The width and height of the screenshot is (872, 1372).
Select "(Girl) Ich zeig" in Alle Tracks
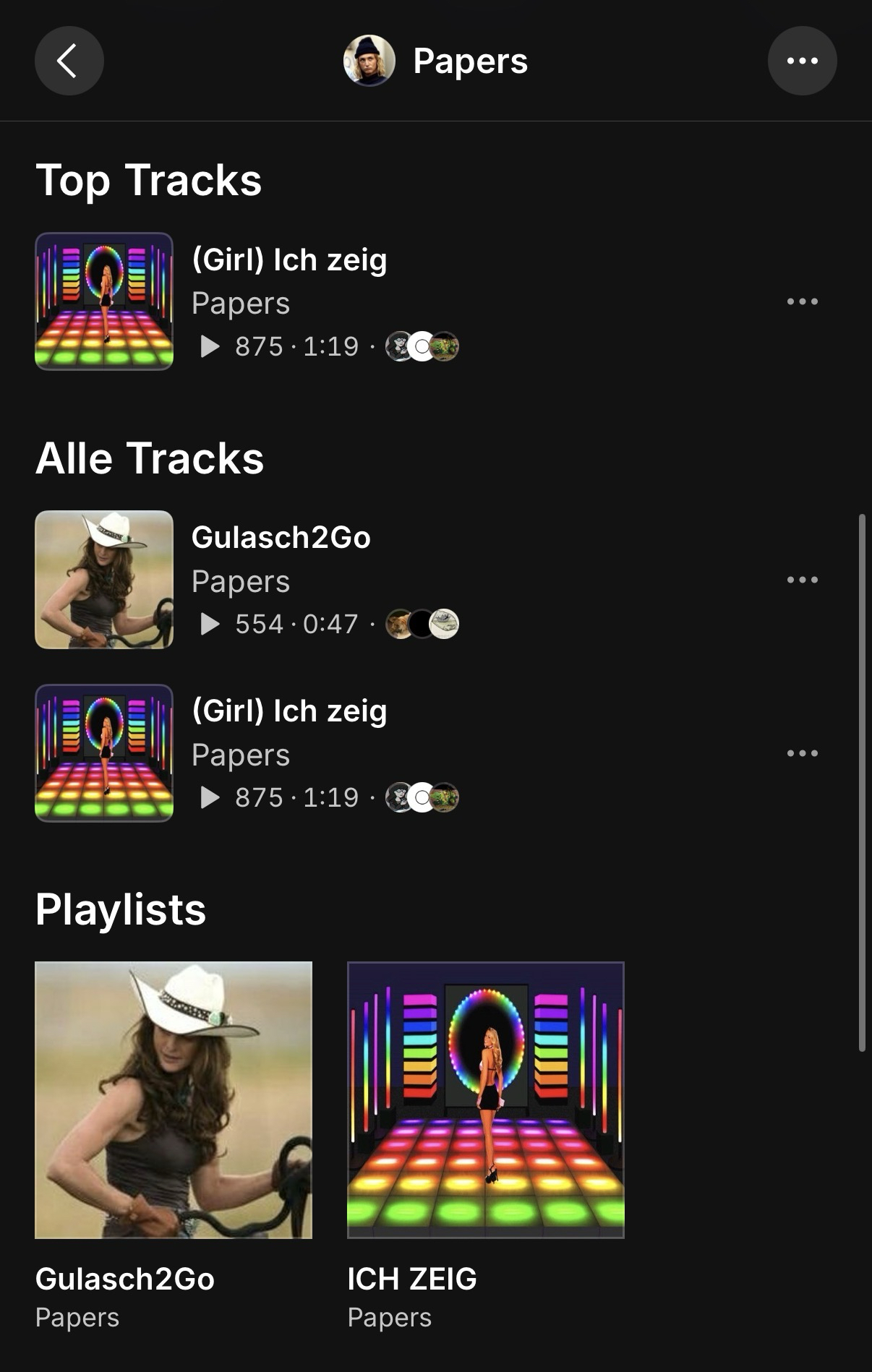288,711
